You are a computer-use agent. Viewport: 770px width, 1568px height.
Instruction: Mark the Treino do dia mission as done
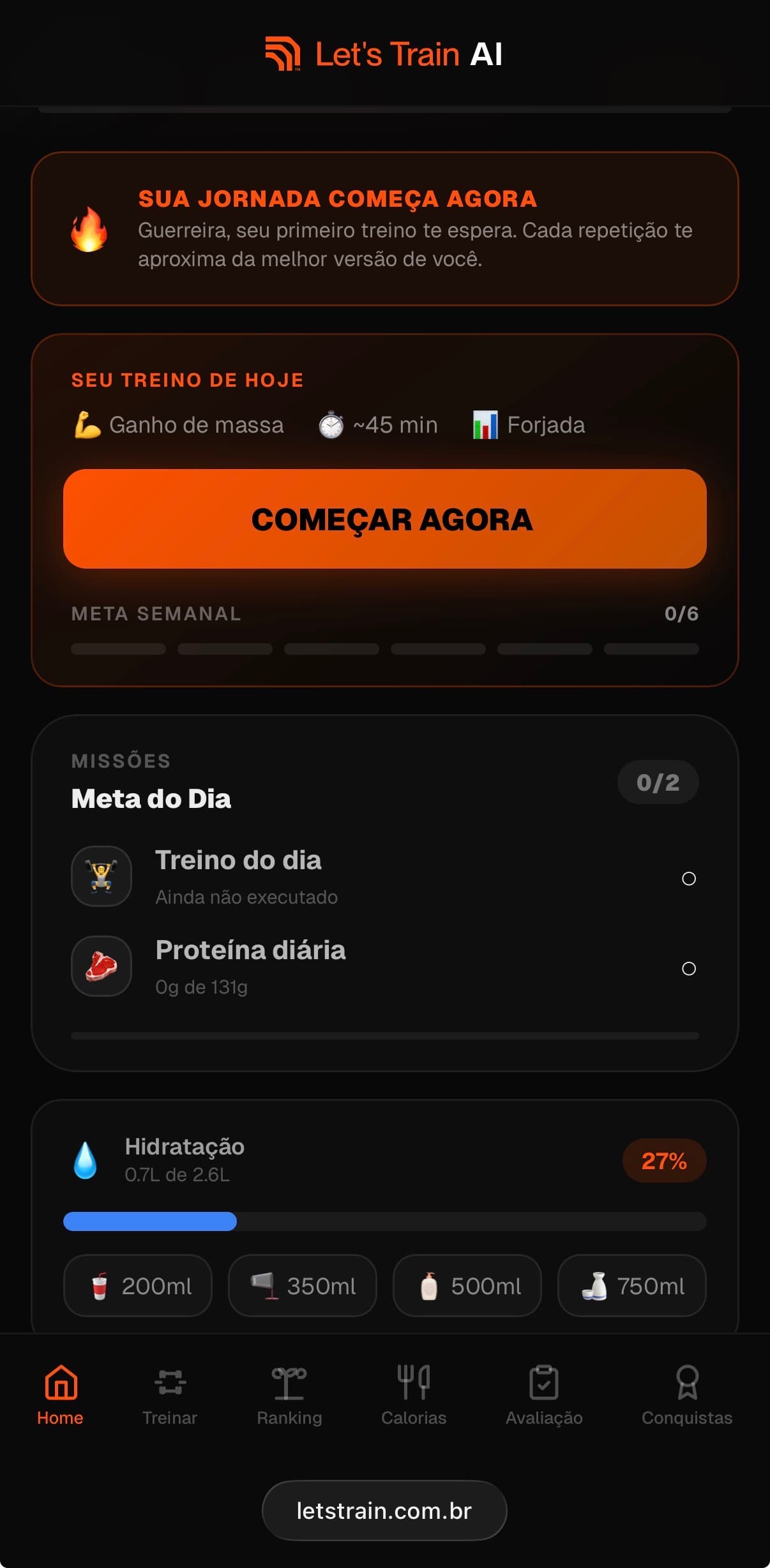coord(688,878)
